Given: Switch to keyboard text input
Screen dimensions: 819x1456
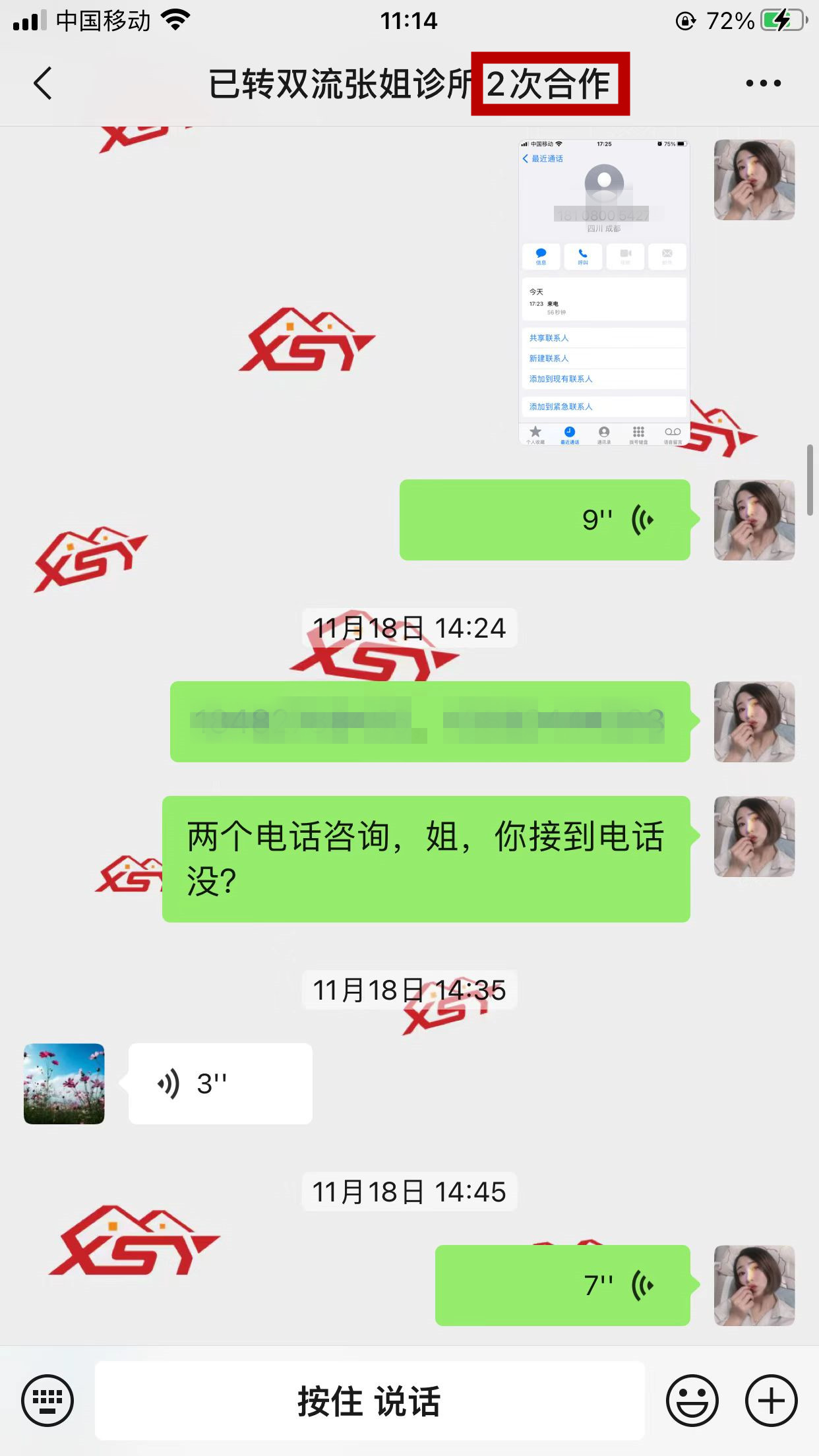Looking at the screenshot, I should [x=47, y=1401].
